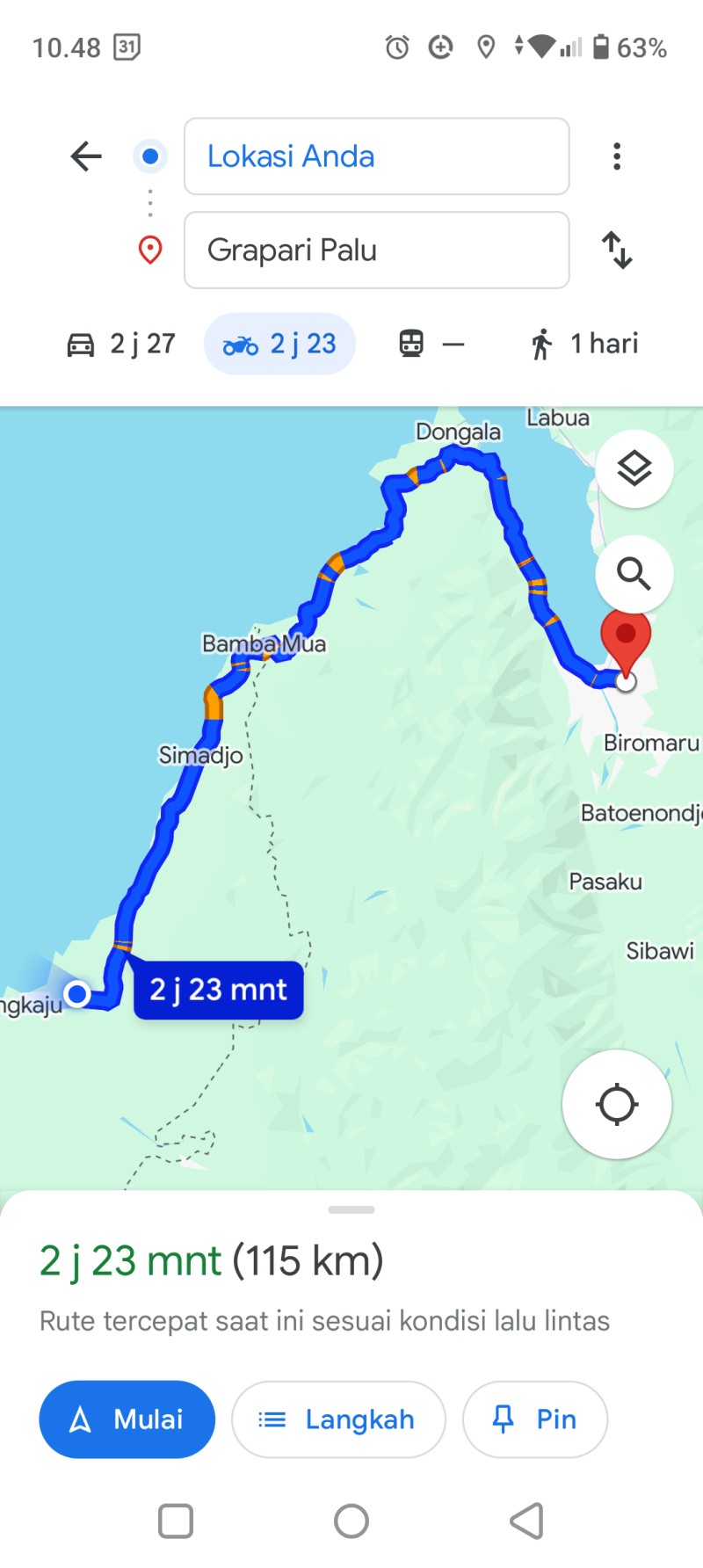Select motorcycle mode 2 j 23
Screen dimensions: 703x1568
(279, 344)
